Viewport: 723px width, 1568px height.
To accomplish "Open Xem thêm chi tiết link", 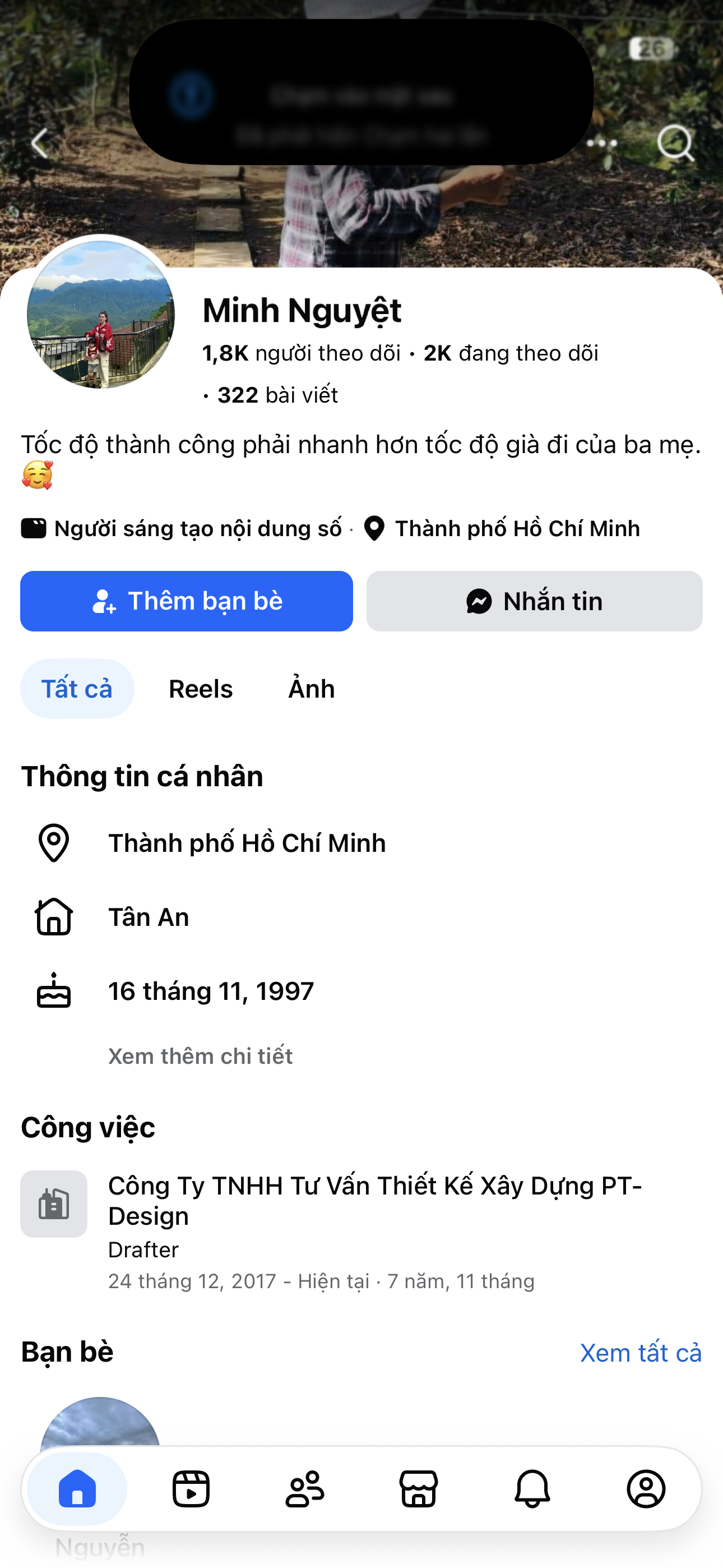I will click(x=200, y=1056).
